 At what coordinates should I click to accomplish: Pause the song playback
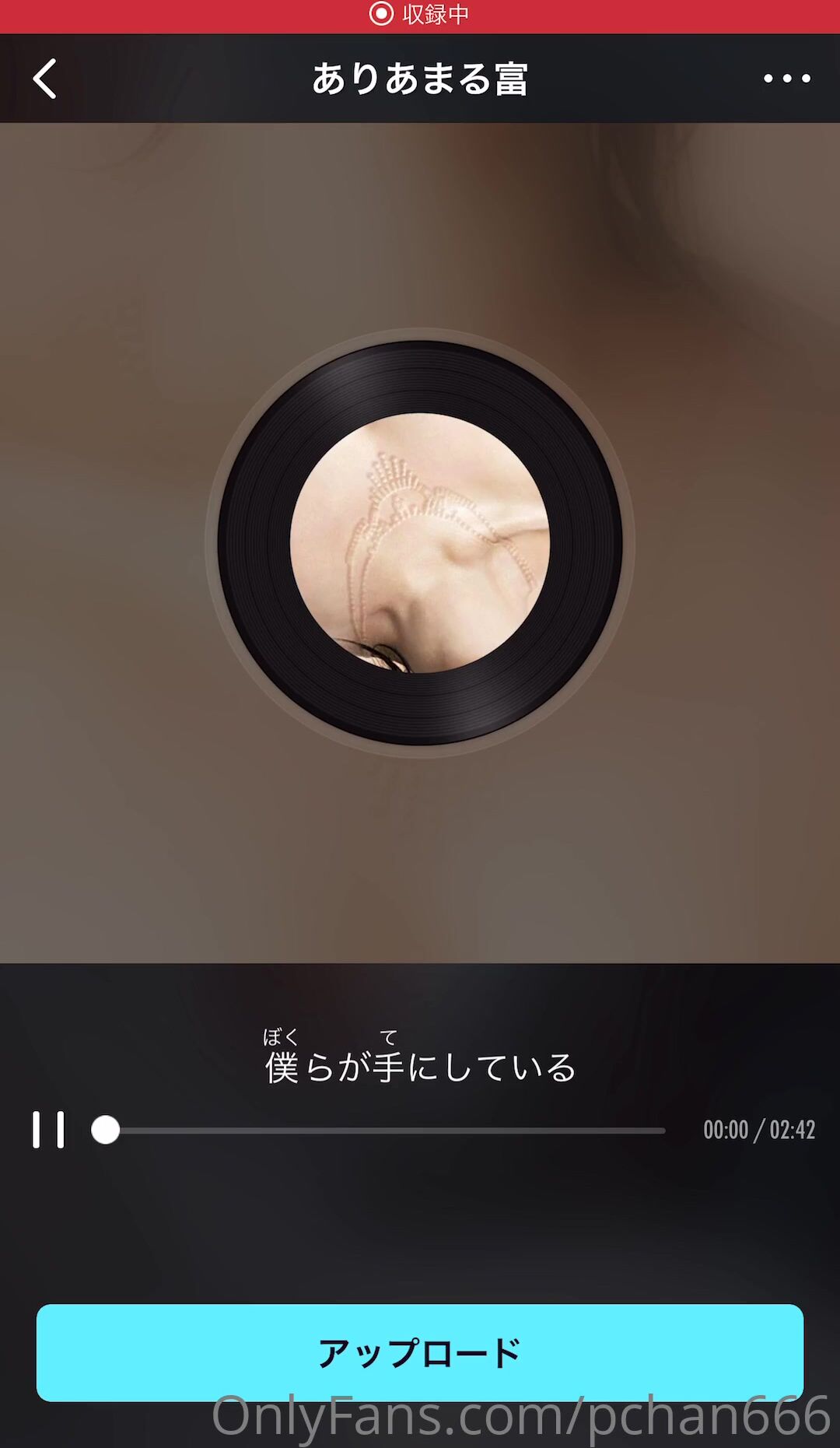coord(48,1130)
